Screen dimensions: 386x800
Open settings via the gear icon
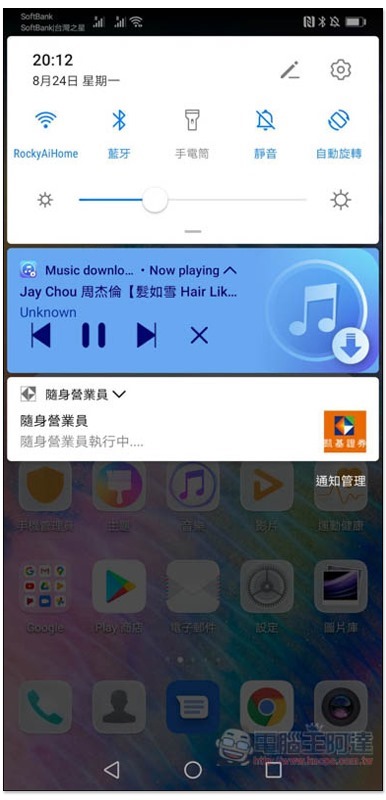[341, 70]
